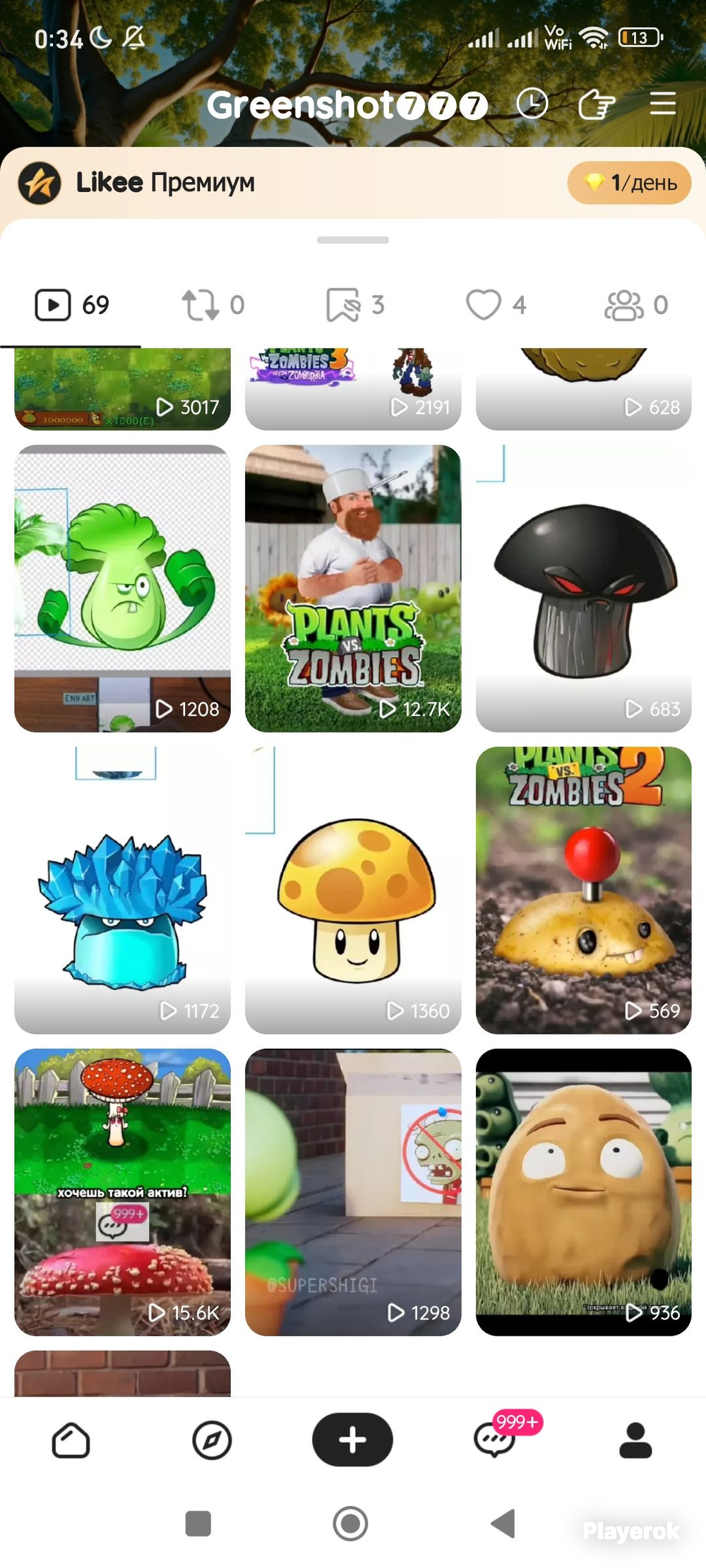The width and height of the screenshot is (706, 1568).
Task: Open the Likee Премиум banner
Action: (353, 182)
